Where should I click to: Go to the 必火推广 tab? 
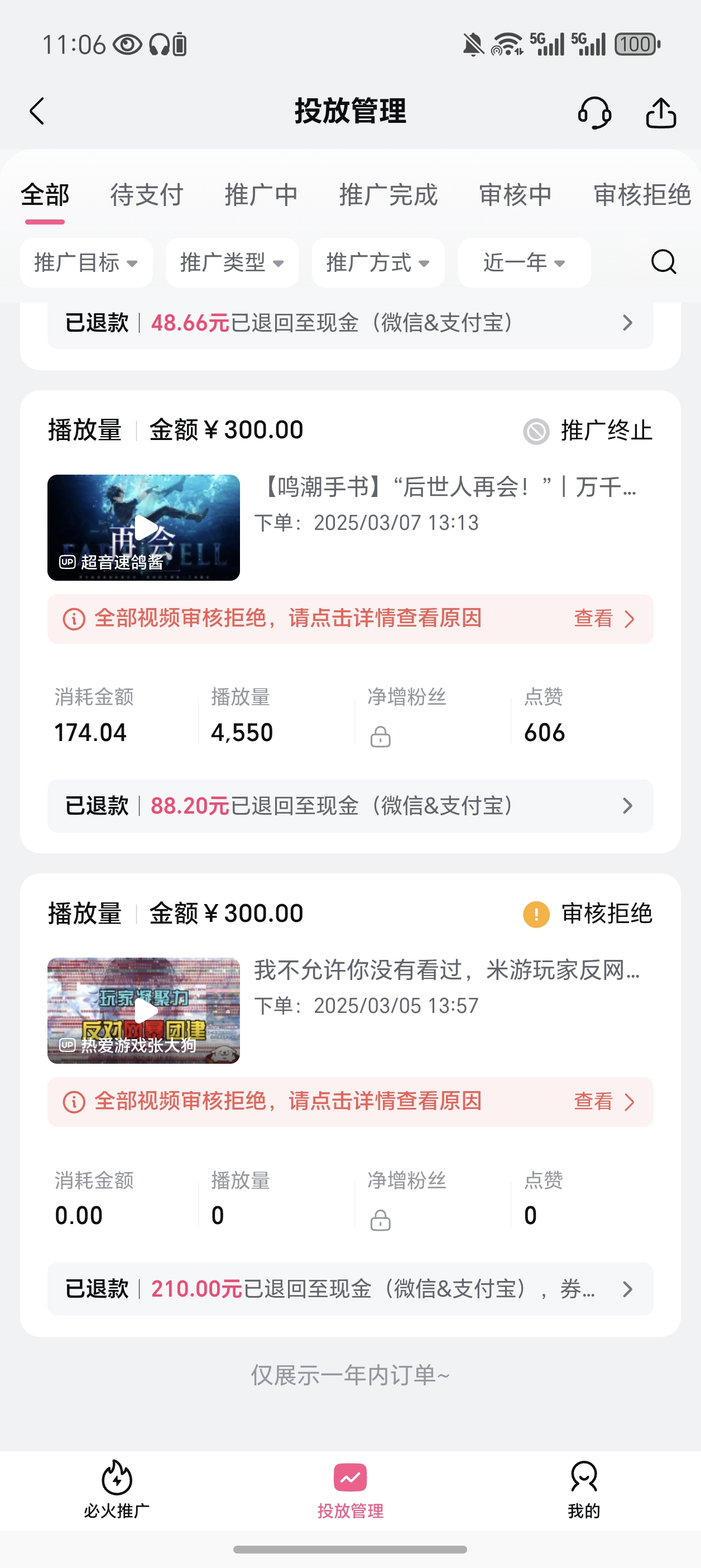[116, 1488]
